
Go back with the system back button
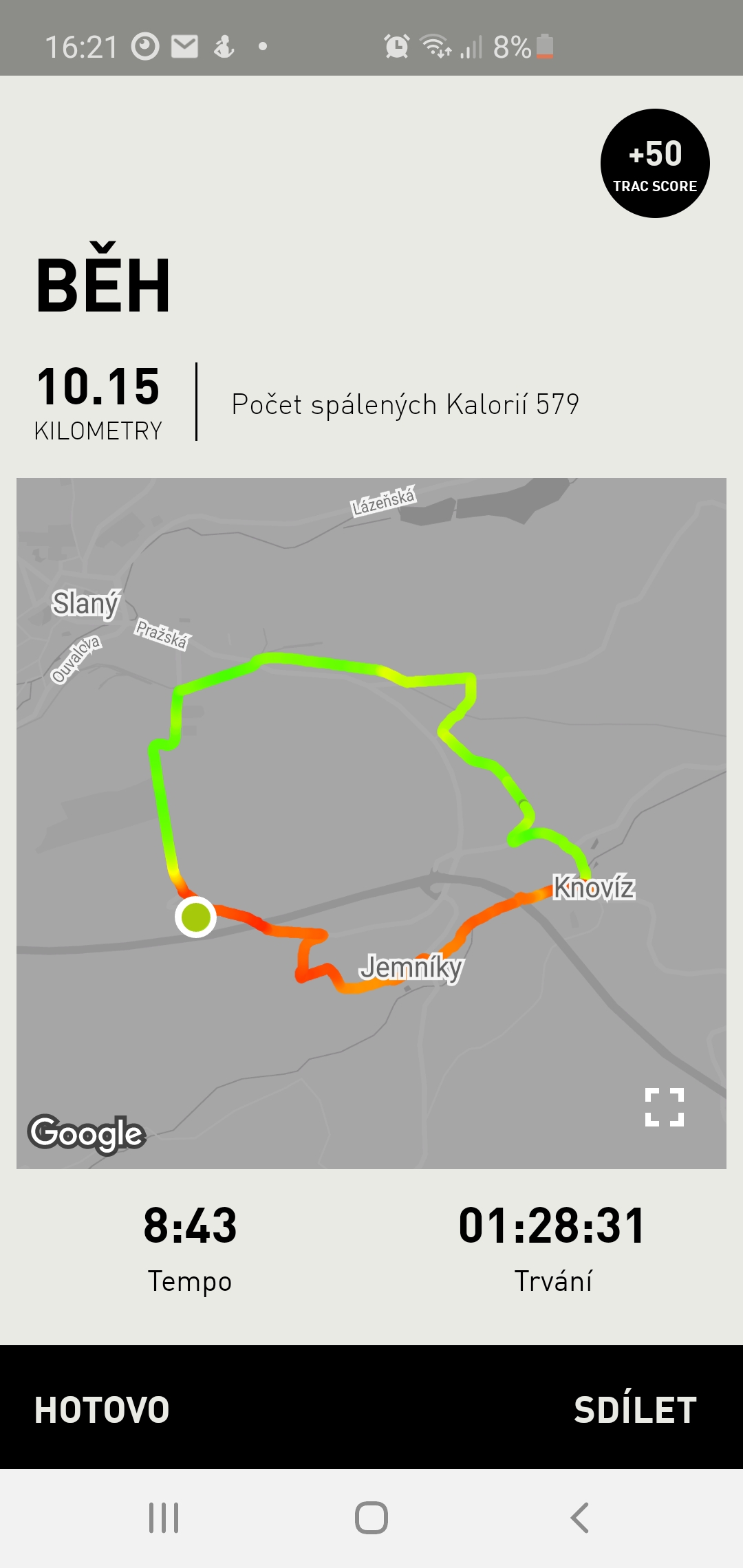(579, 1518)
